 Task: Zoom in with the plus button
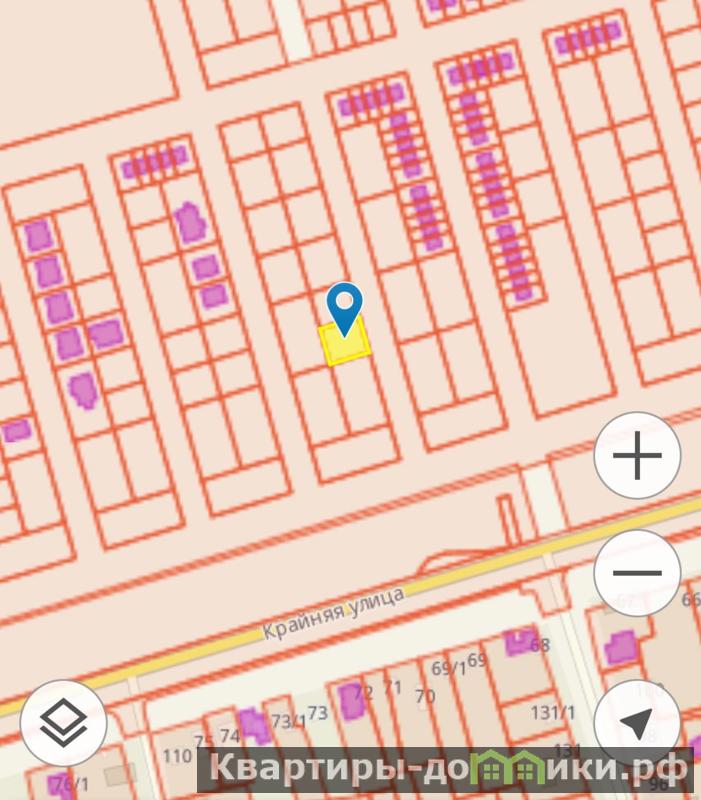point(637,456)
